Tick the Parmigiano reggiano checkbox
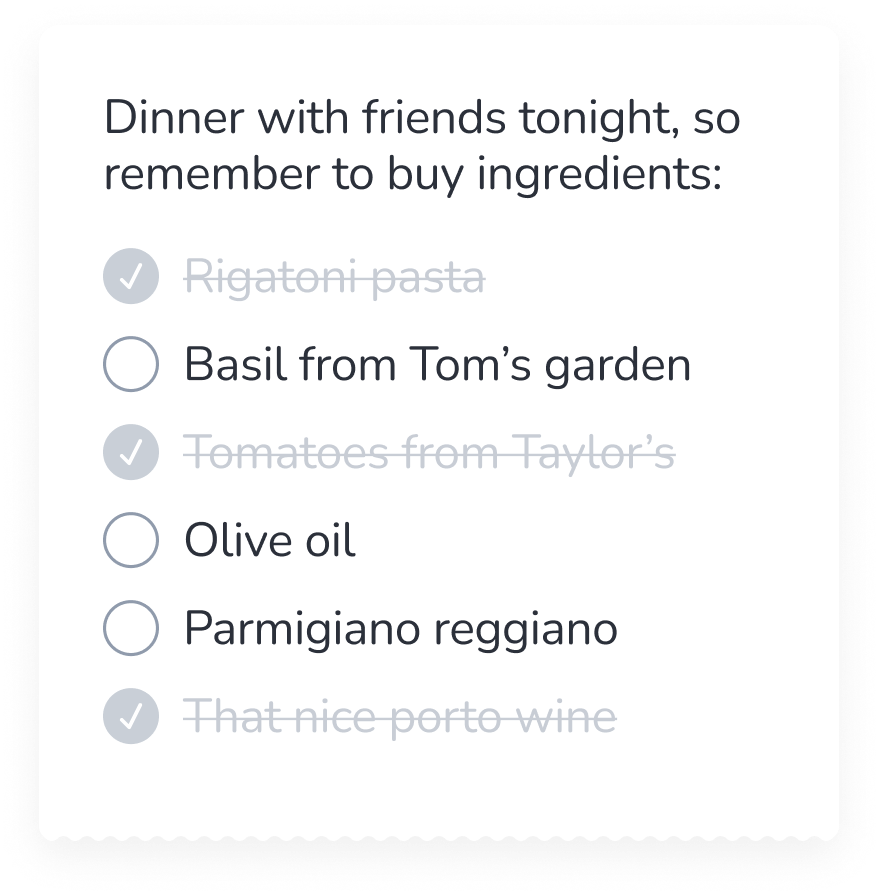880x896 pixels. coord(131,629)
